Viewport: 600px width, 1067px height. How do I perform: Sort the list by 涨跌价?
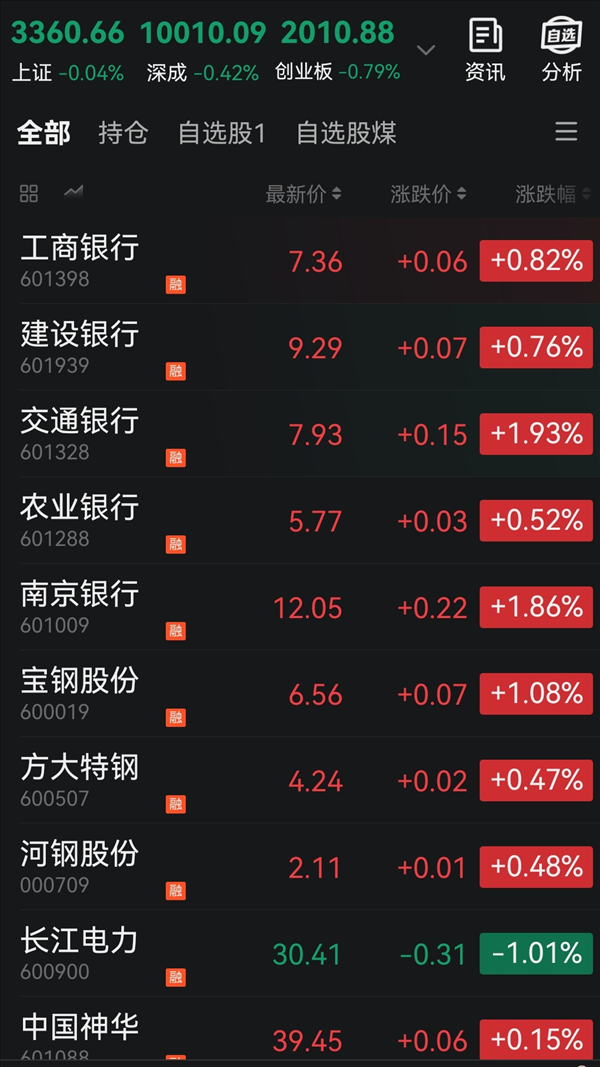[429, 195]
